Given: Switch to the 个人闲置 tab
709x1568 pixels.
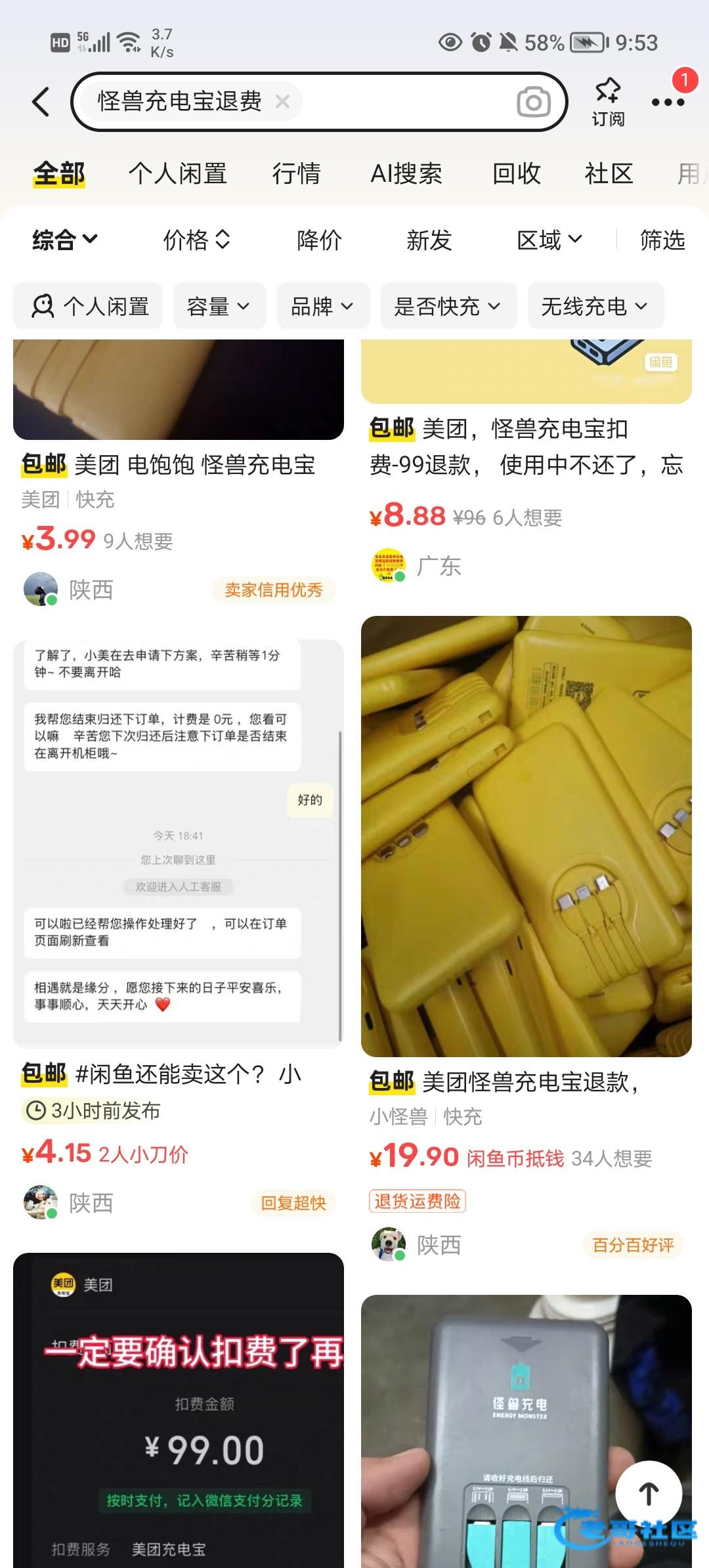Looking at the screenshot, I should [x=178, y=173].
